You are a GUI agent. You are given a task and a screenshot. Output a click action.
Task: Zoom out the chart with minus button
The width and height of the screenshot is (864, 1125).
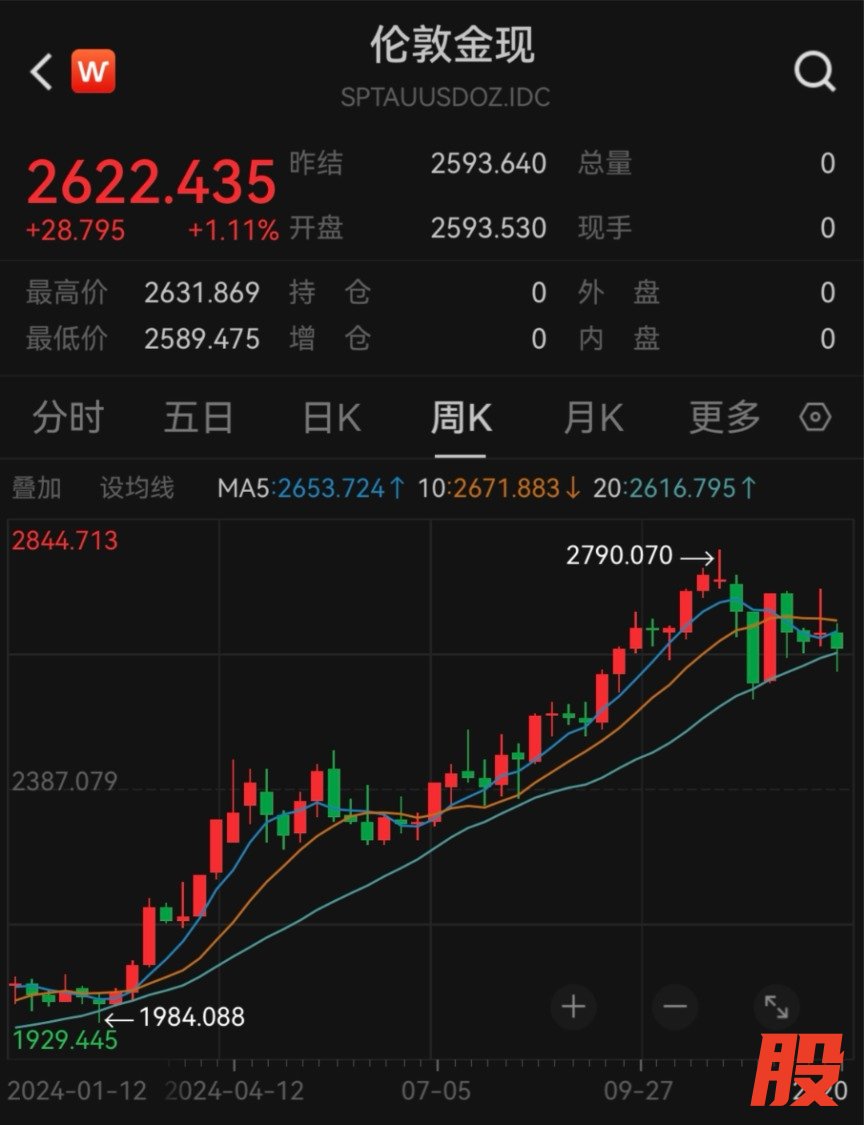coord(675,1006)
